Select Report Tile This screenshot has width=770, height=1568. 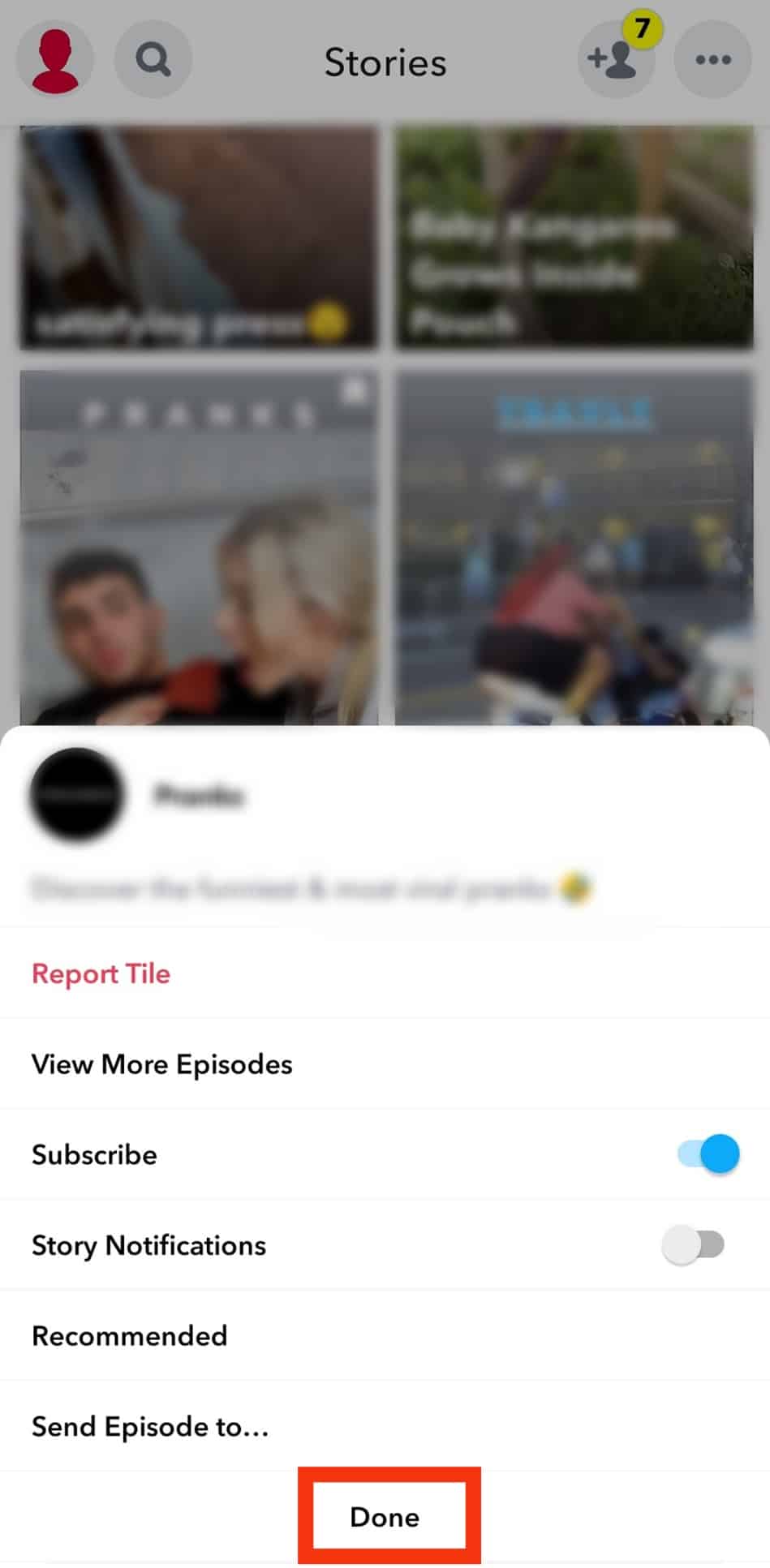(x=101, y=973)
